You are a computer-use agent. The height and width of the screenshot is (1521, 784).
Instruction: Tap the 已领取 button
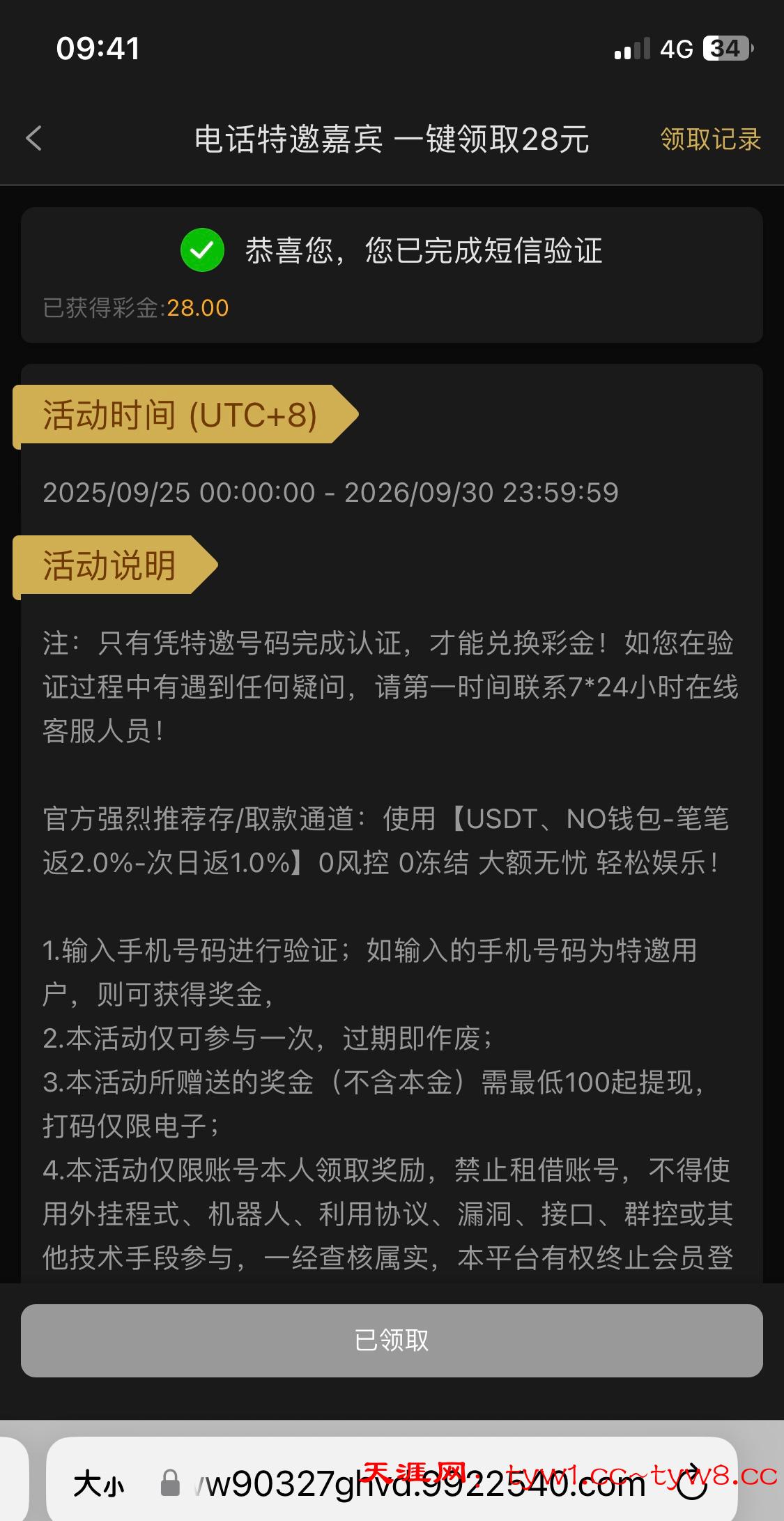tap(392, 1340)
